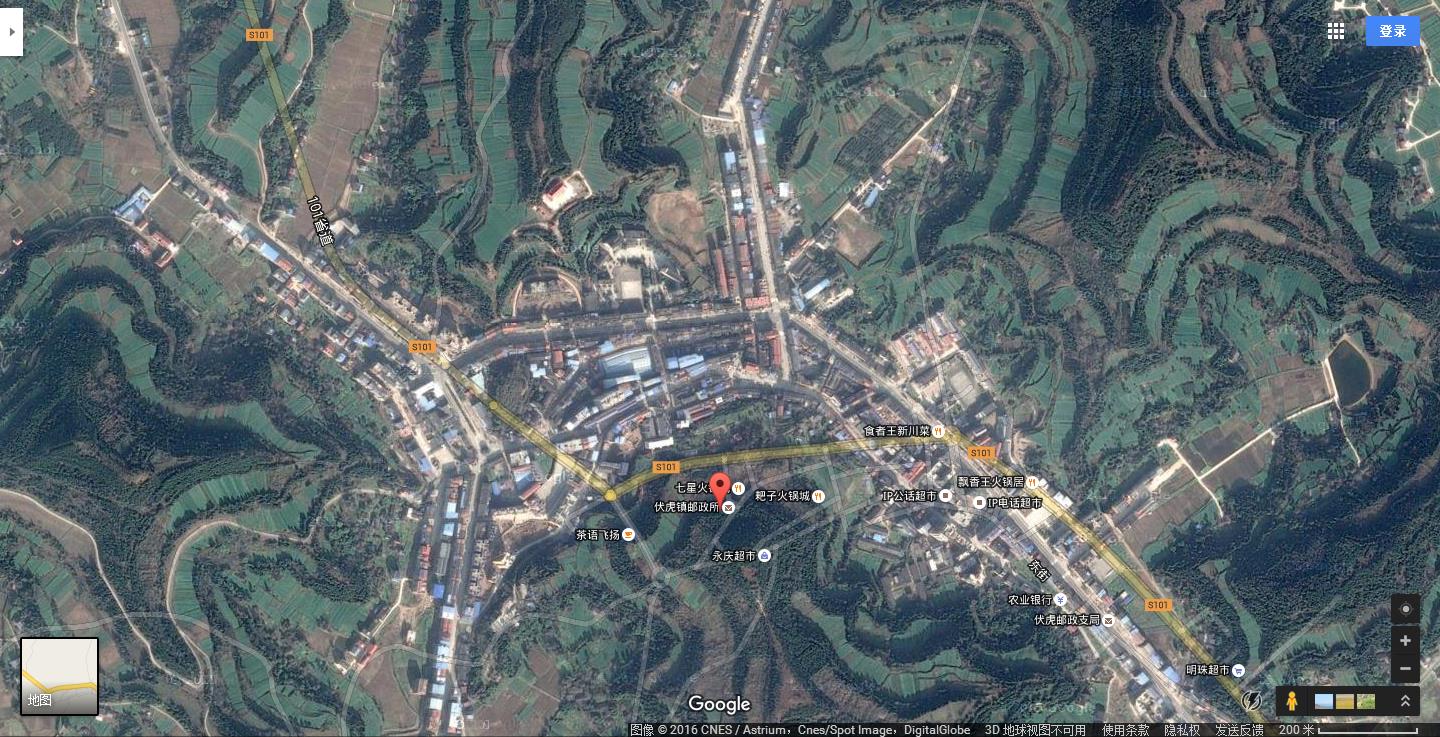Open 发送反馈 feedback link
The image size is (1440, 737).
pyautogui.click(x=1239, y=730)
